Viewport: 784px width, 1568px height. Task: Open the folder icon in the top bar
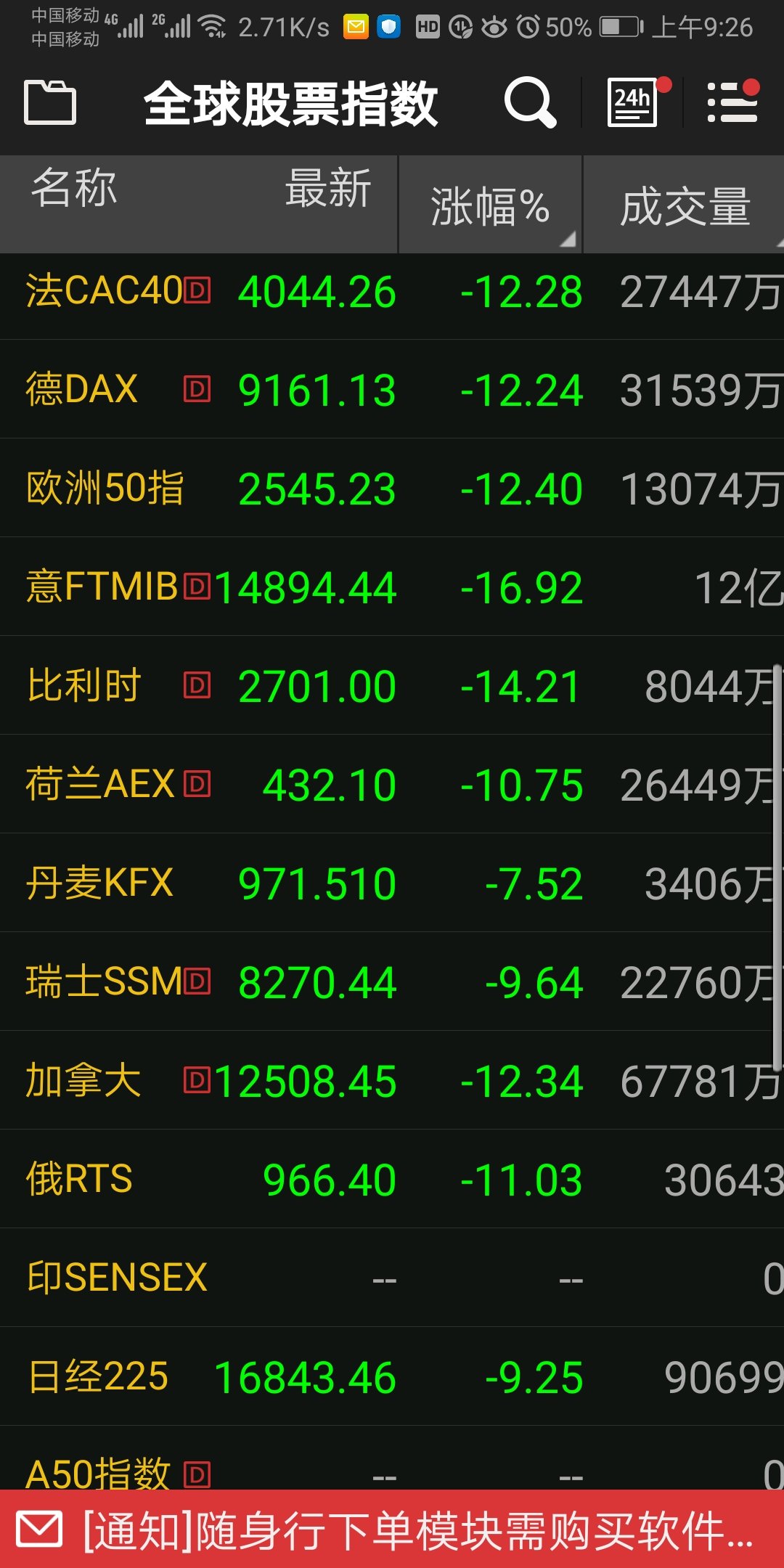(50, 103)
